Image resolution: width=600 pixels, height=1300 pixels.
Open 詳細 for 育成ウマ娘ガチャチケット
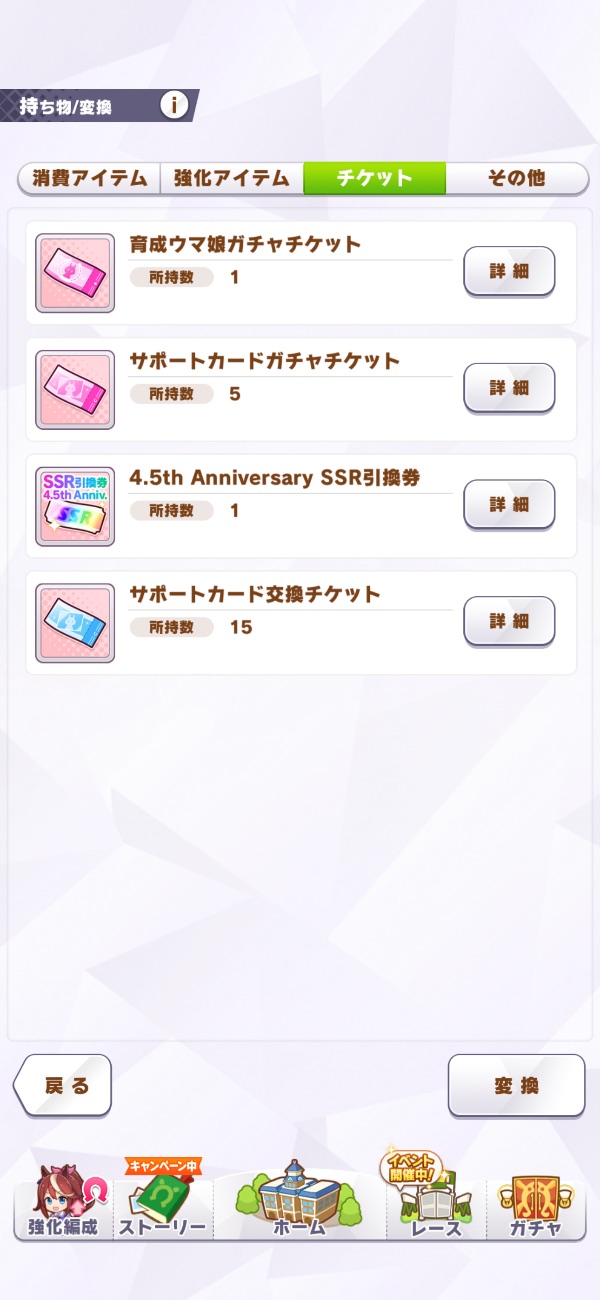pos(509,271)
